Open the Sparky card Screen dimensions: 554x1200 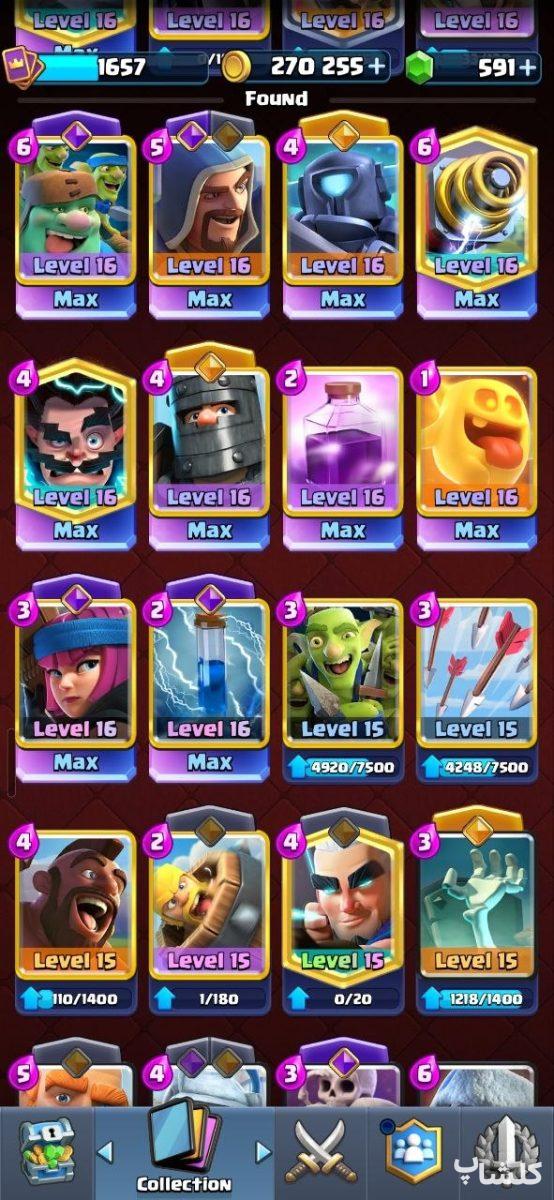tap(476, 218)
